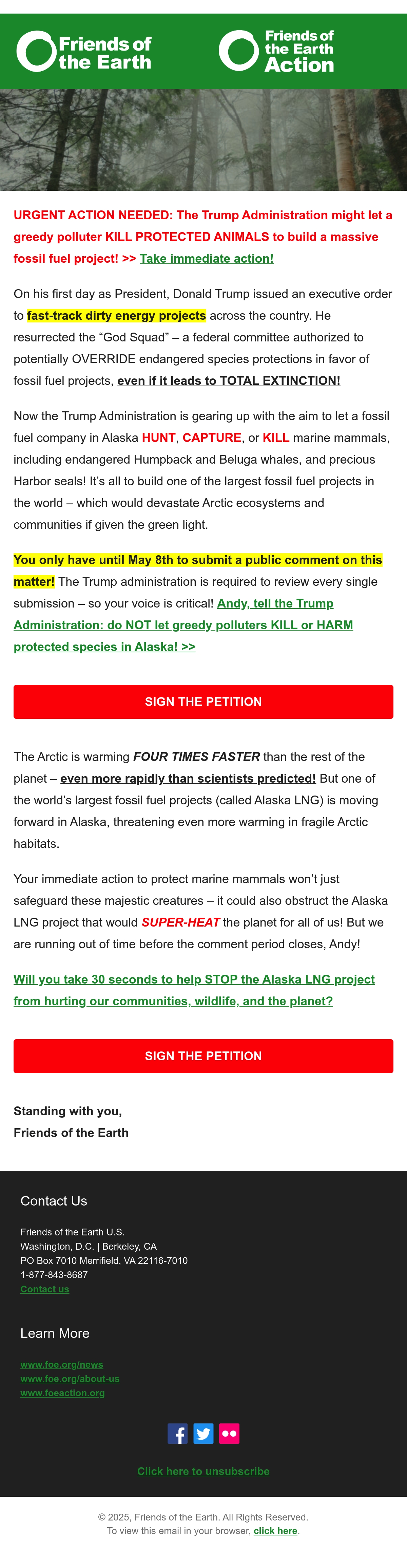View email in browser via 'click here'
This screenshot has height=1568, width=407.
(276, 1531)
